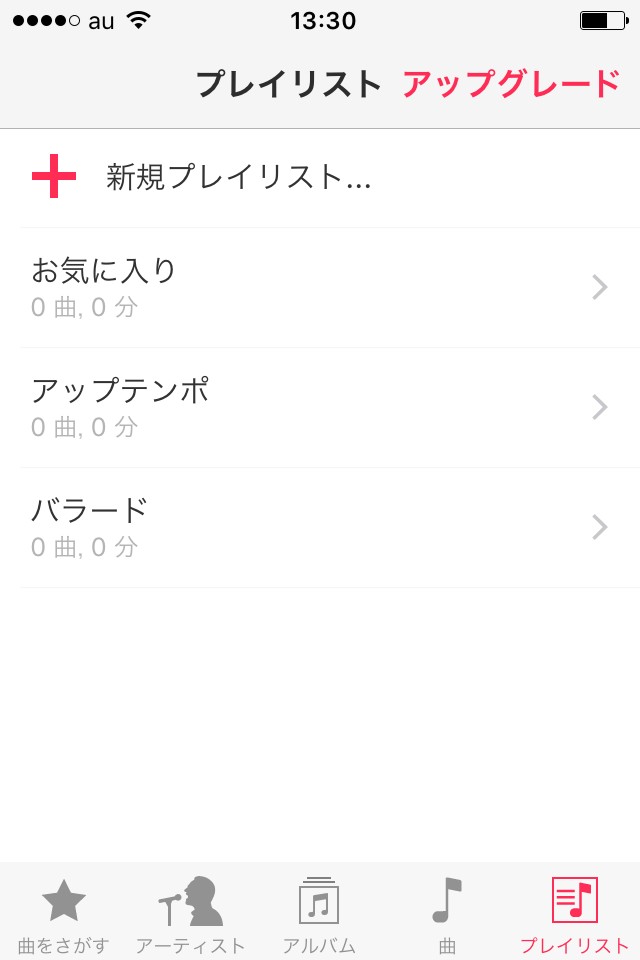Select the バラード playlist
This screenshot has width=640, height=960.
(x=320, y=528)
